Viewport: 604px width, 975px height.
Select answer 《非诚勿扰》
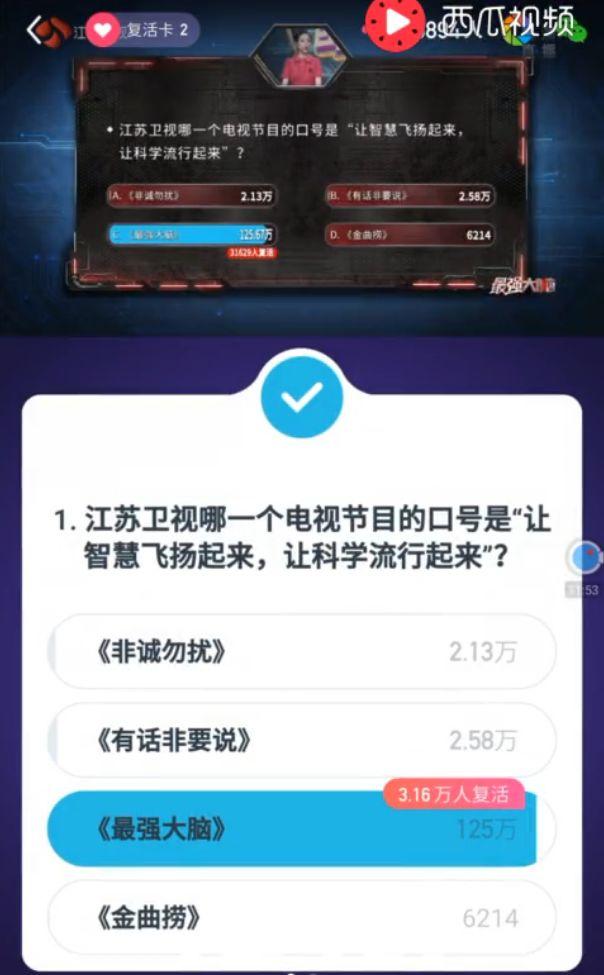pos(302,652)
